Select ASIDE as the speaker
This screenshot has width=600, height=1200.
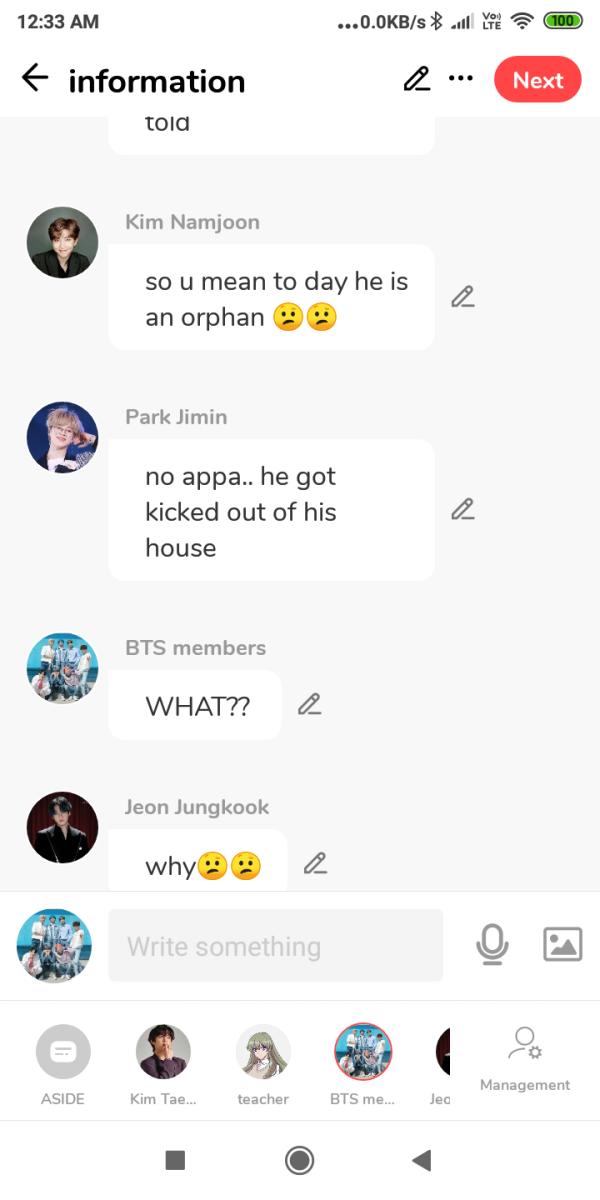[63, 1065]
